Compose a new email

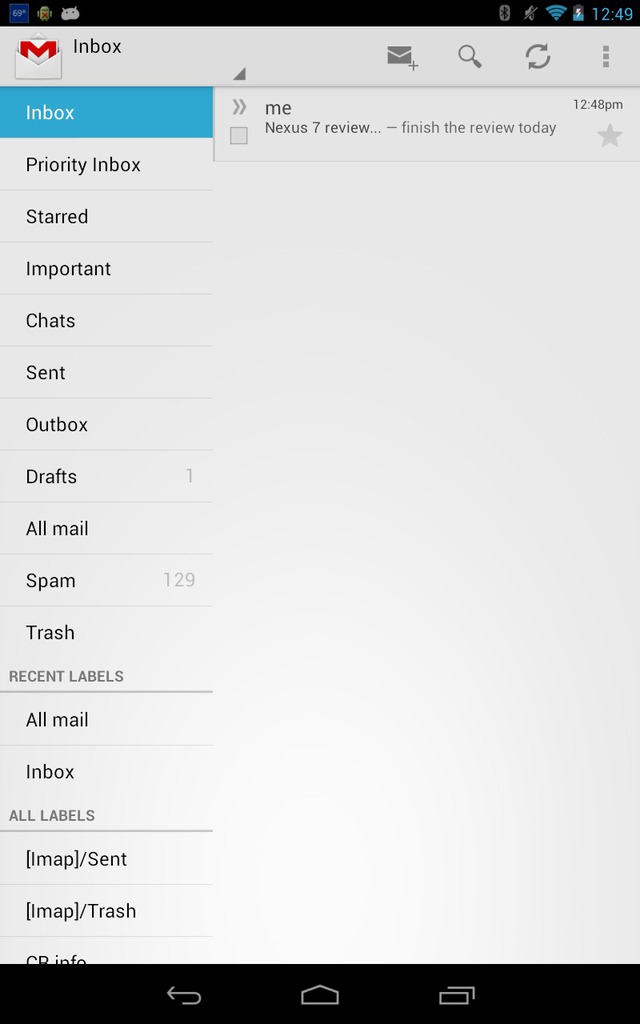pyautogui.click(x=402, y=57)
